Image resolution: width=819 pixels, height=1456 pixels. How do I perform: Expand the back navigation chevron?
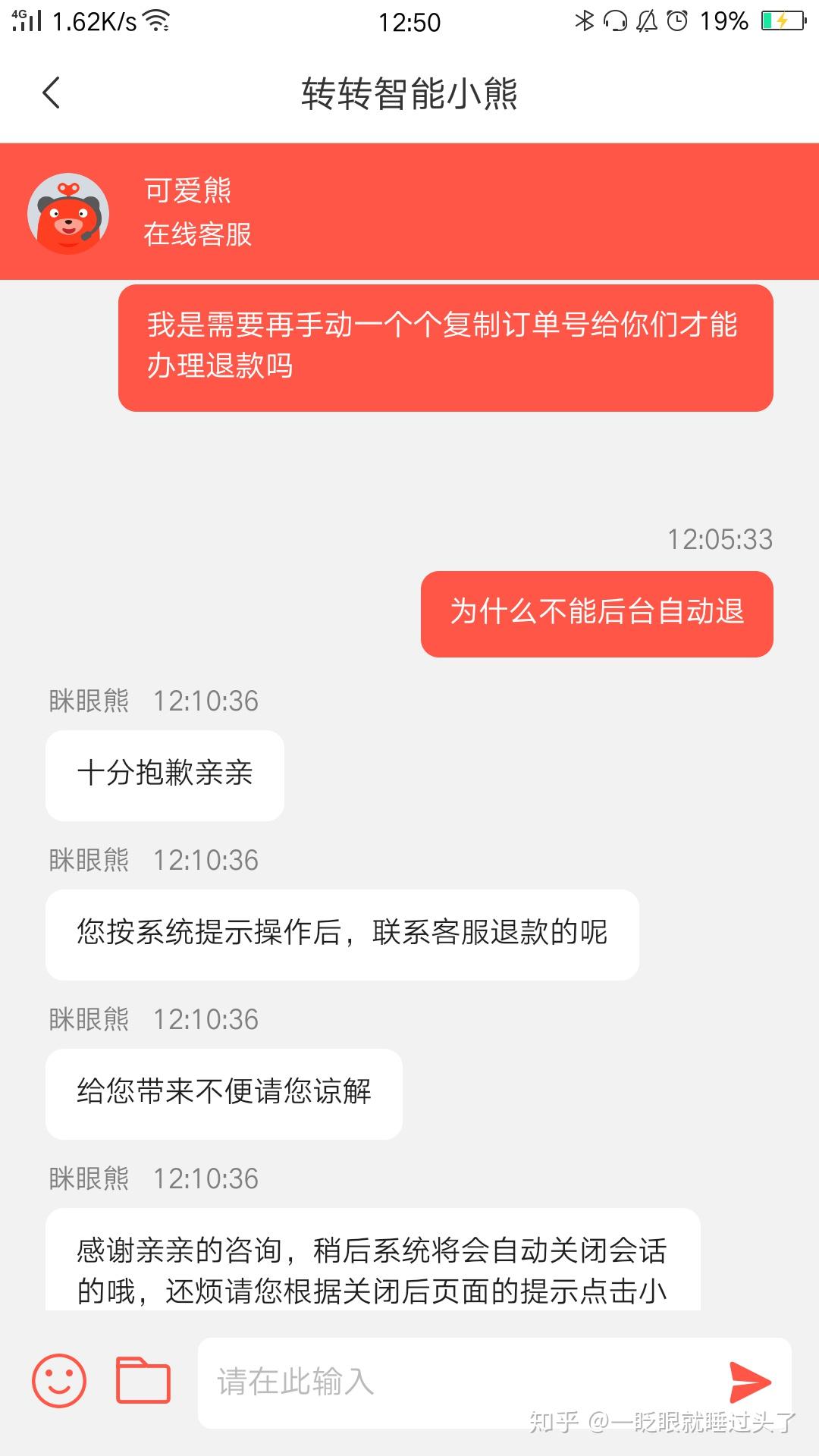click(51, 93)
